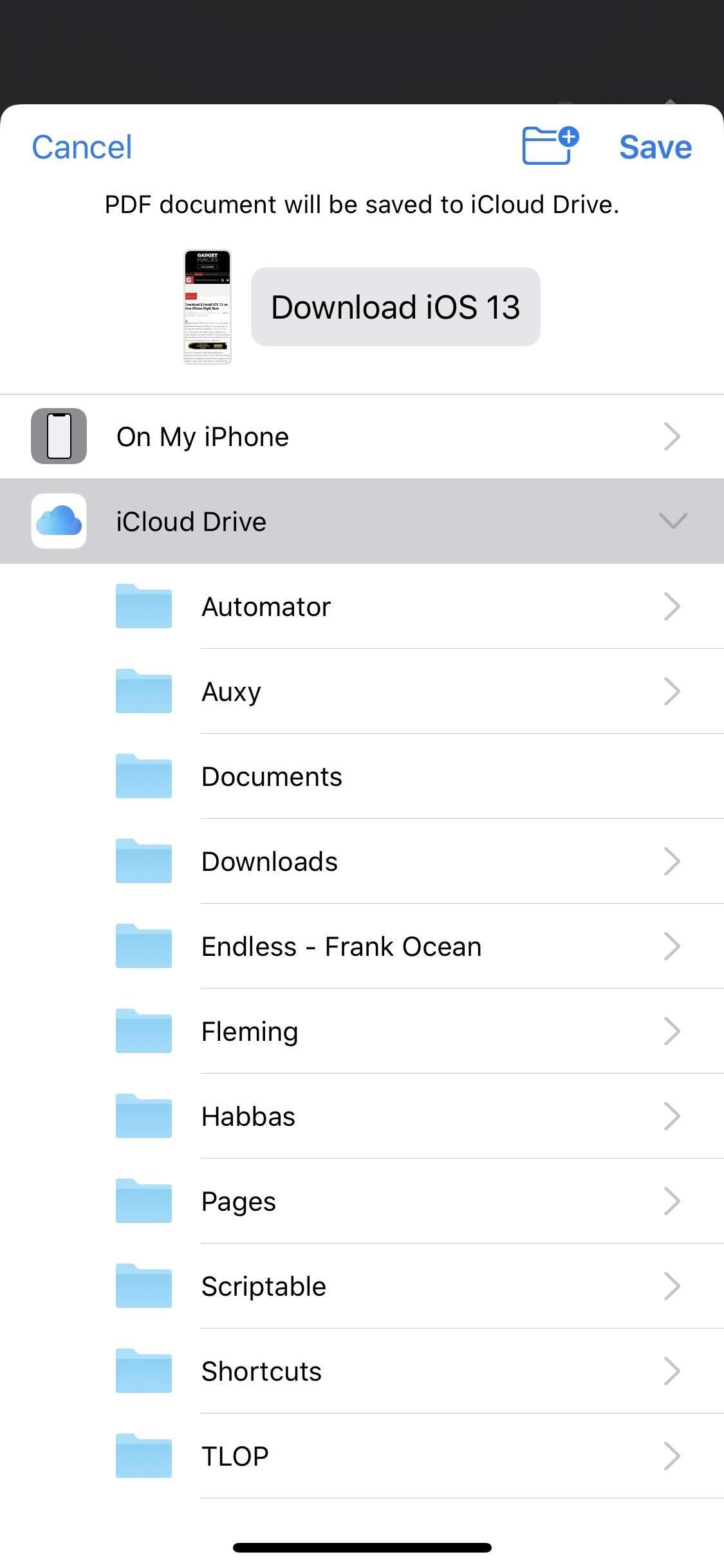Edit the file name Download iOS 13
Screen dimensions: 724x1568
395,307
